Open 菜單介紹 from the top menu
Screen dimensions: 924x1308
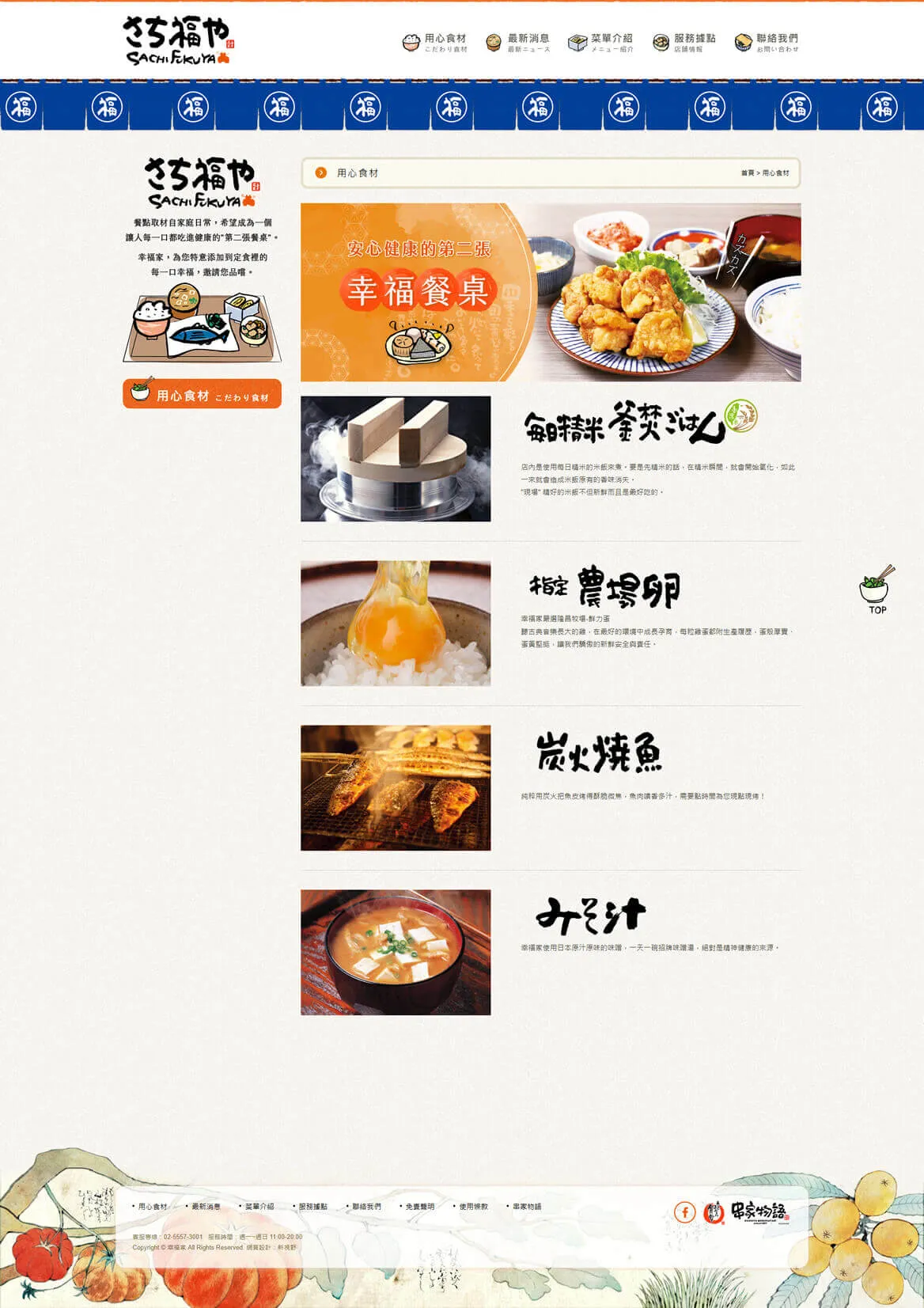602,42
